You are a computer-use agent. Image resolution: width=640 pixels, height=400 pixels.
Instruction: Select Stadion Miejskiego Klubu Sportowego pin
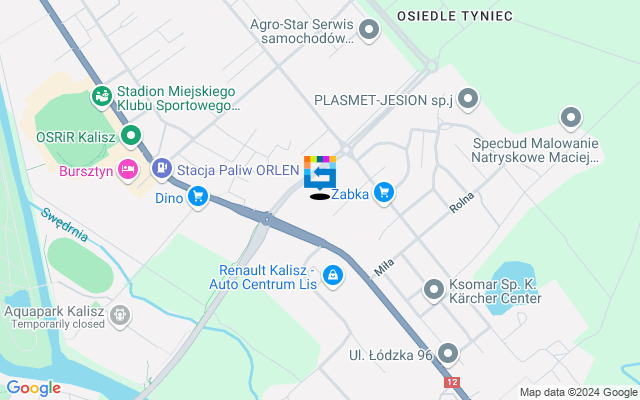pyautogui.click(x=100, y=97)
